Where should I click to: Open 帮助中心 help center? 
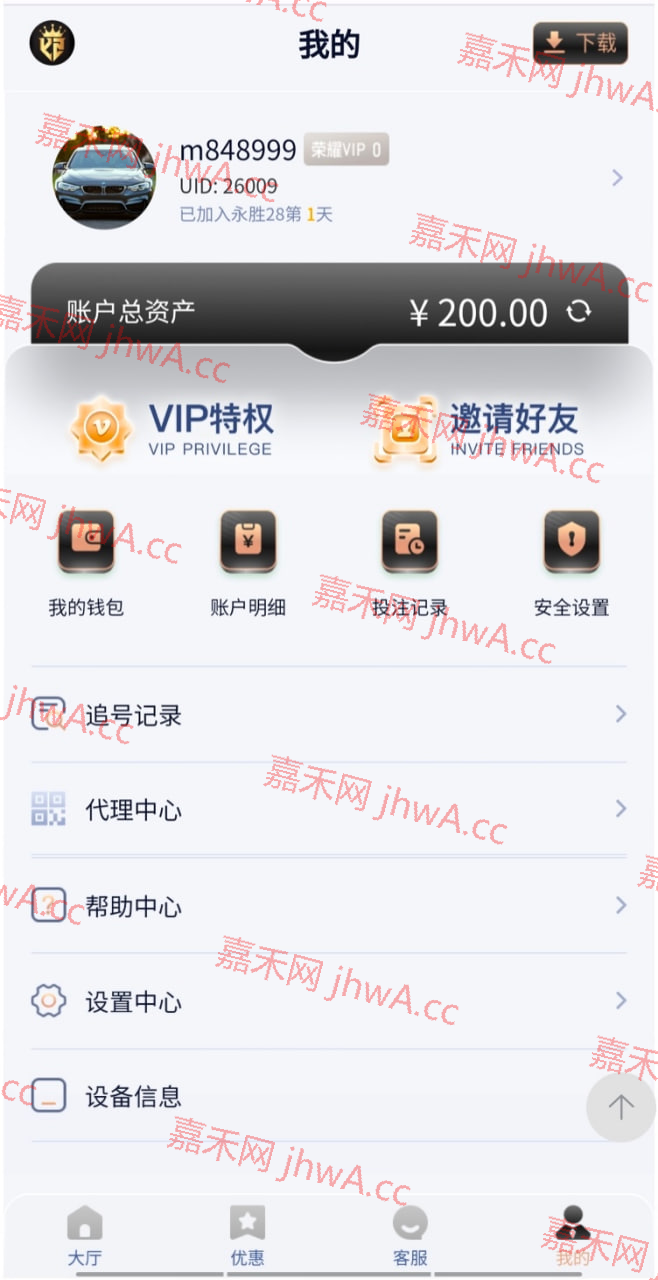[x=328, y=906]
